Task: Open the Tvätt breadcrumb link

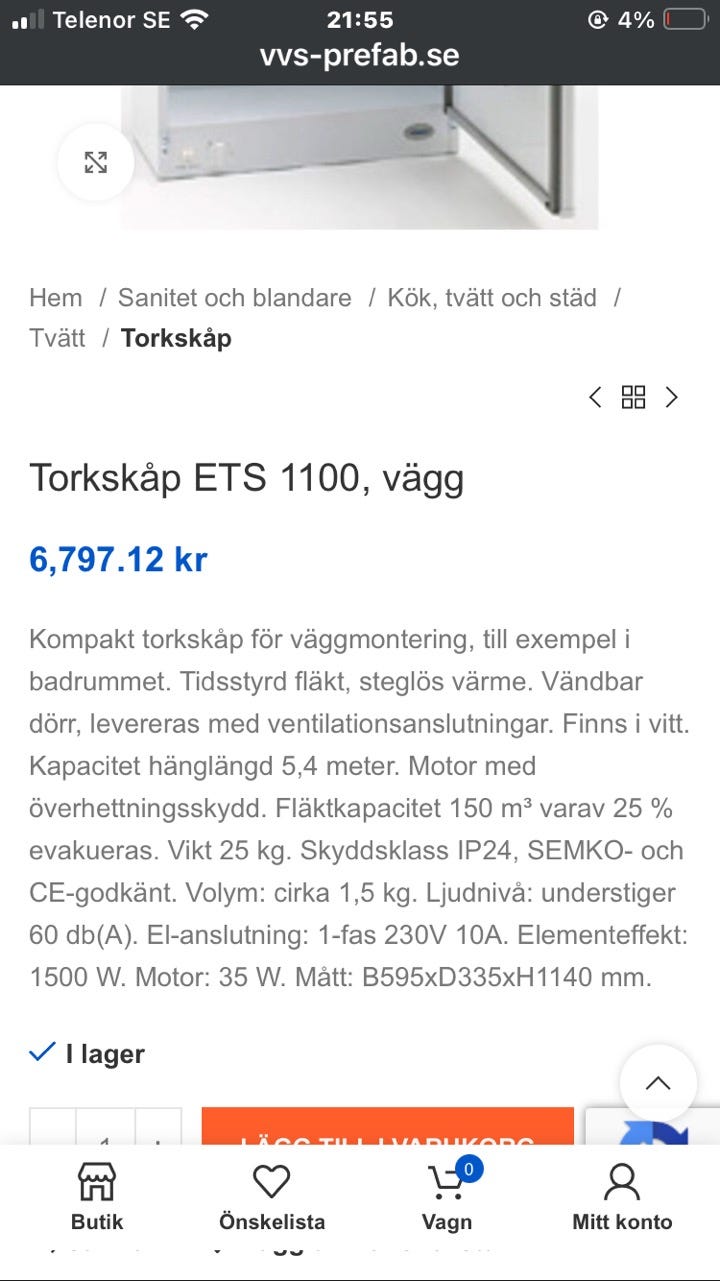Action: 57,338
